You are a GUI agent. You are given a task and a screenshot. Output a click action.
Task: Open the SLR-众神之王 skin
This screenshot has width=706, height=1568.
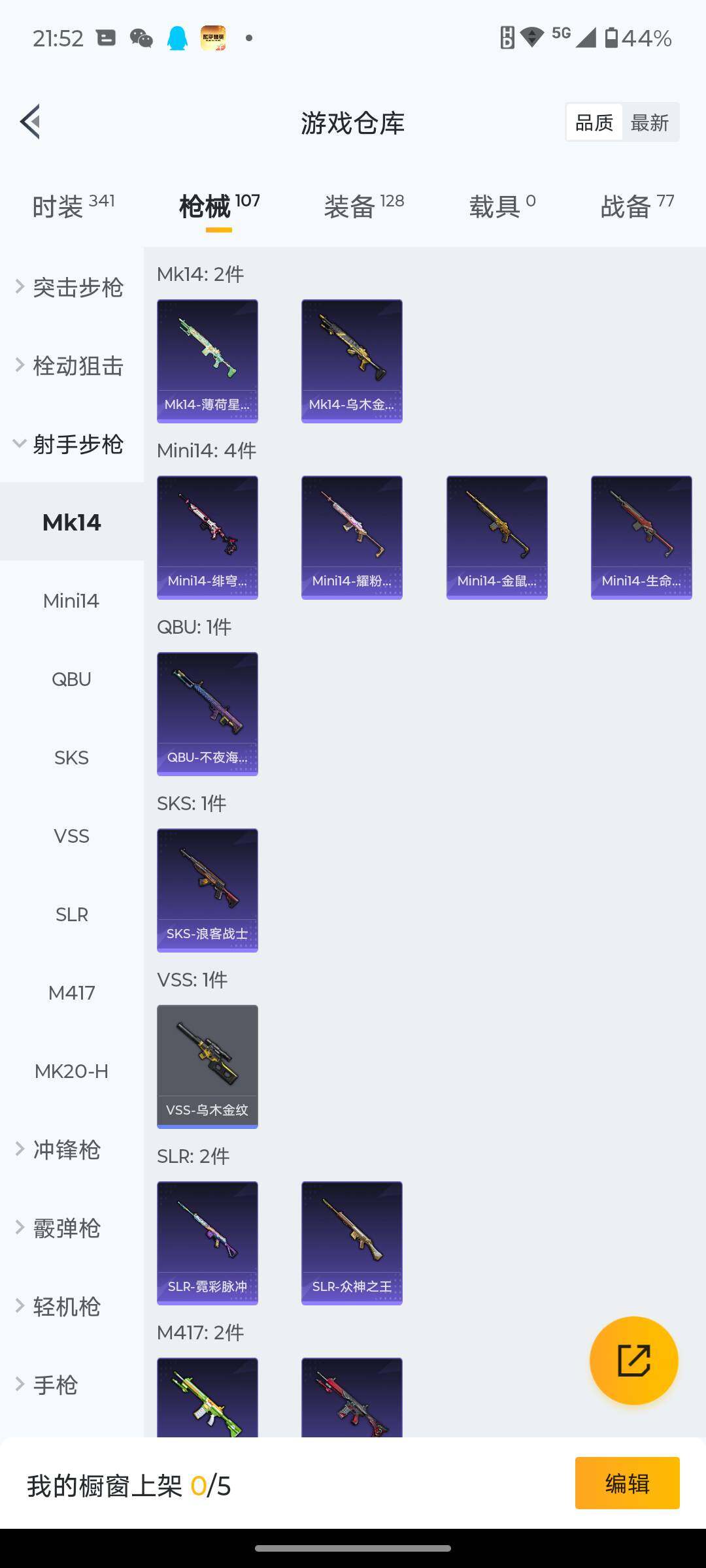[352, 1243]
